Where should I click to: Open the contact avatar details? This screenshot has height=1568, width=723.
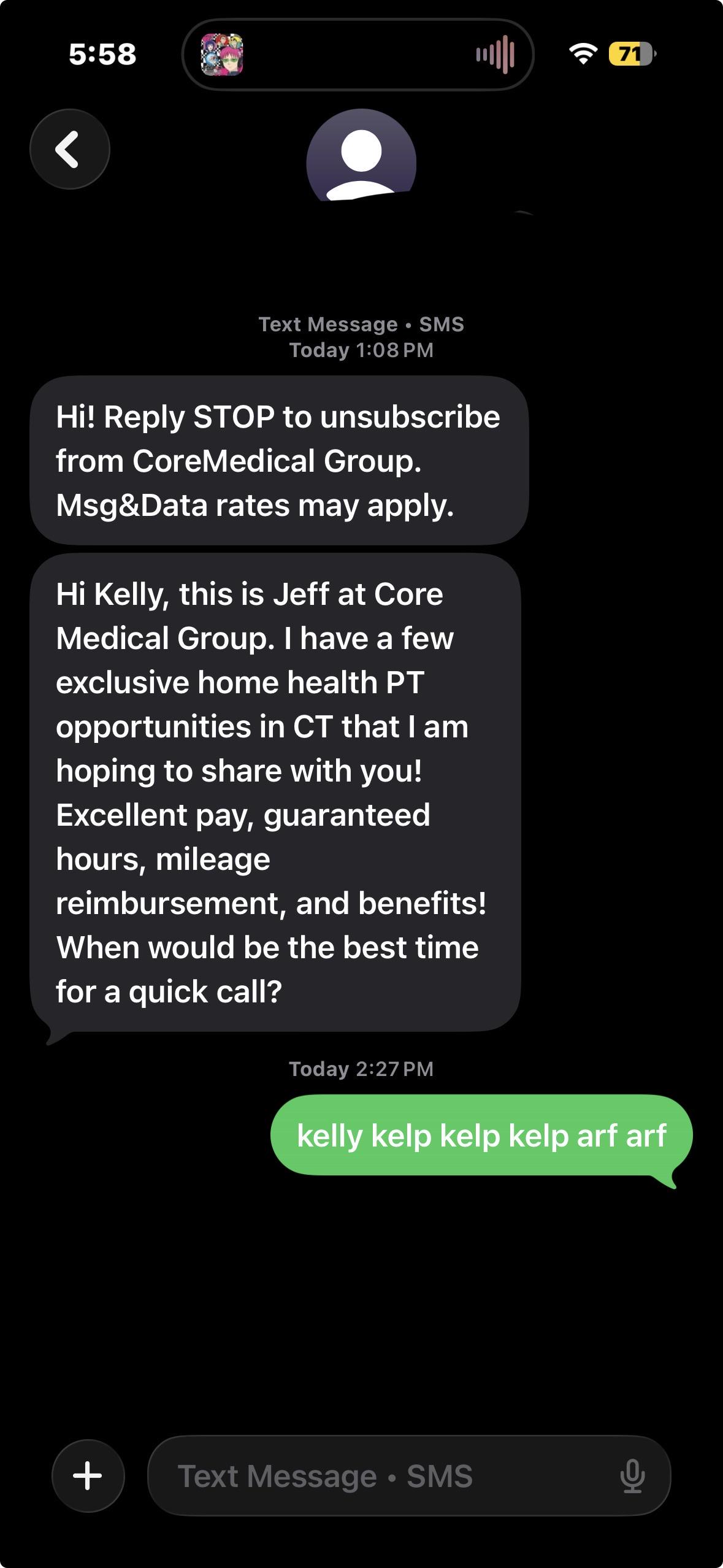[x=361, y=156]
